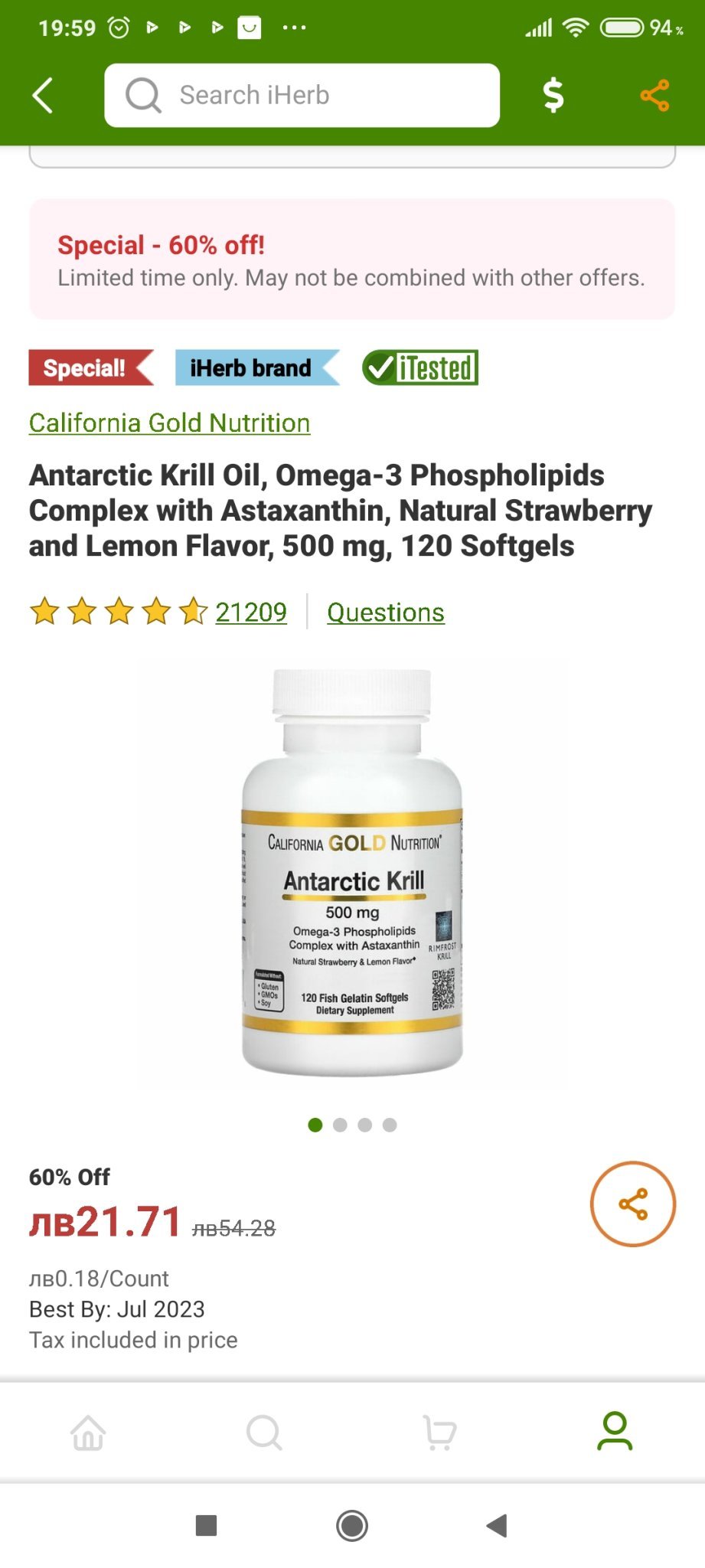Open the Cart tab
The width and height of the screenshot is (705, 1568).
(x=439, y=1432)
